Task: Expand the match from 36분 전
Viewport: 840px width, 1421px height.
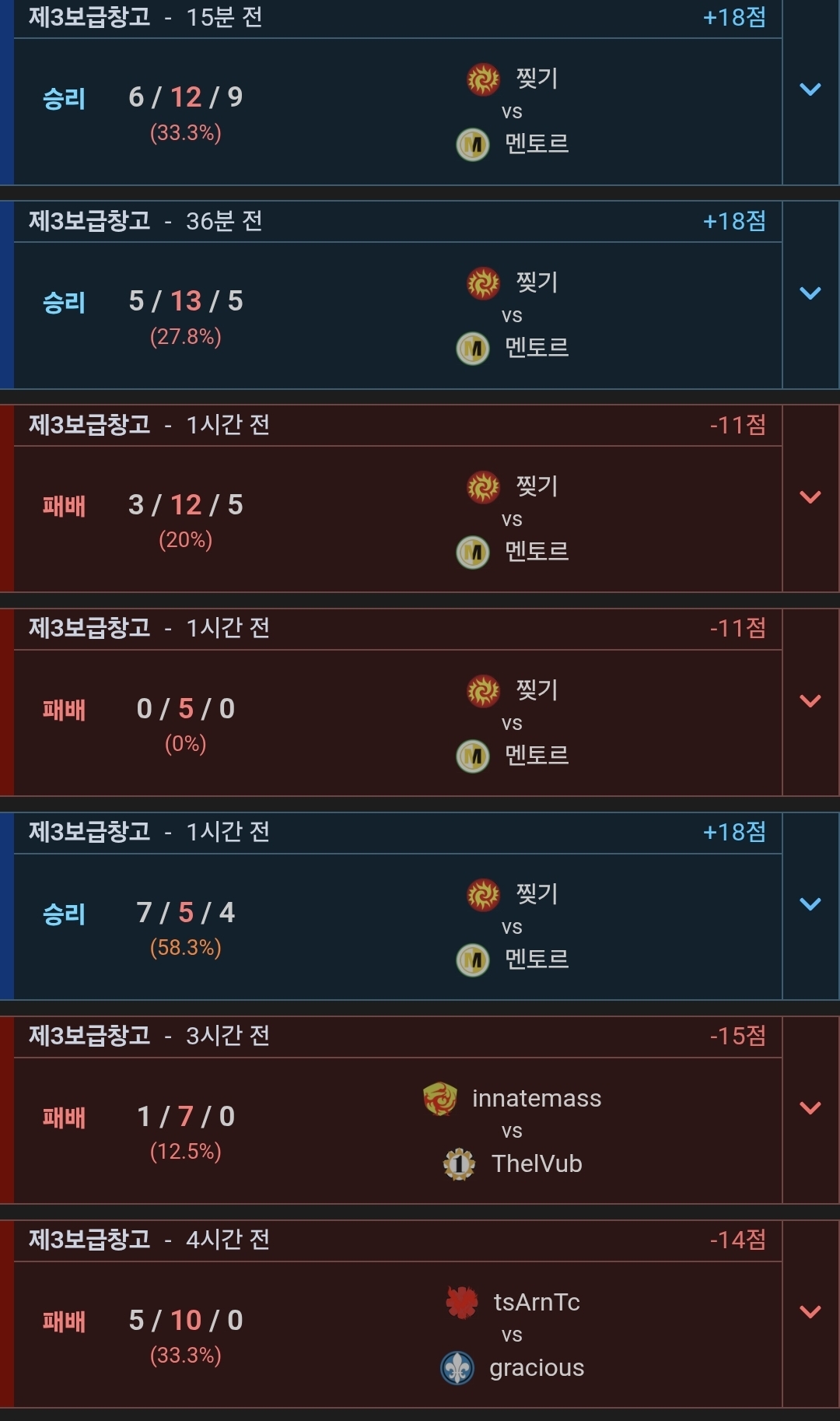Action: pos(810,293)
